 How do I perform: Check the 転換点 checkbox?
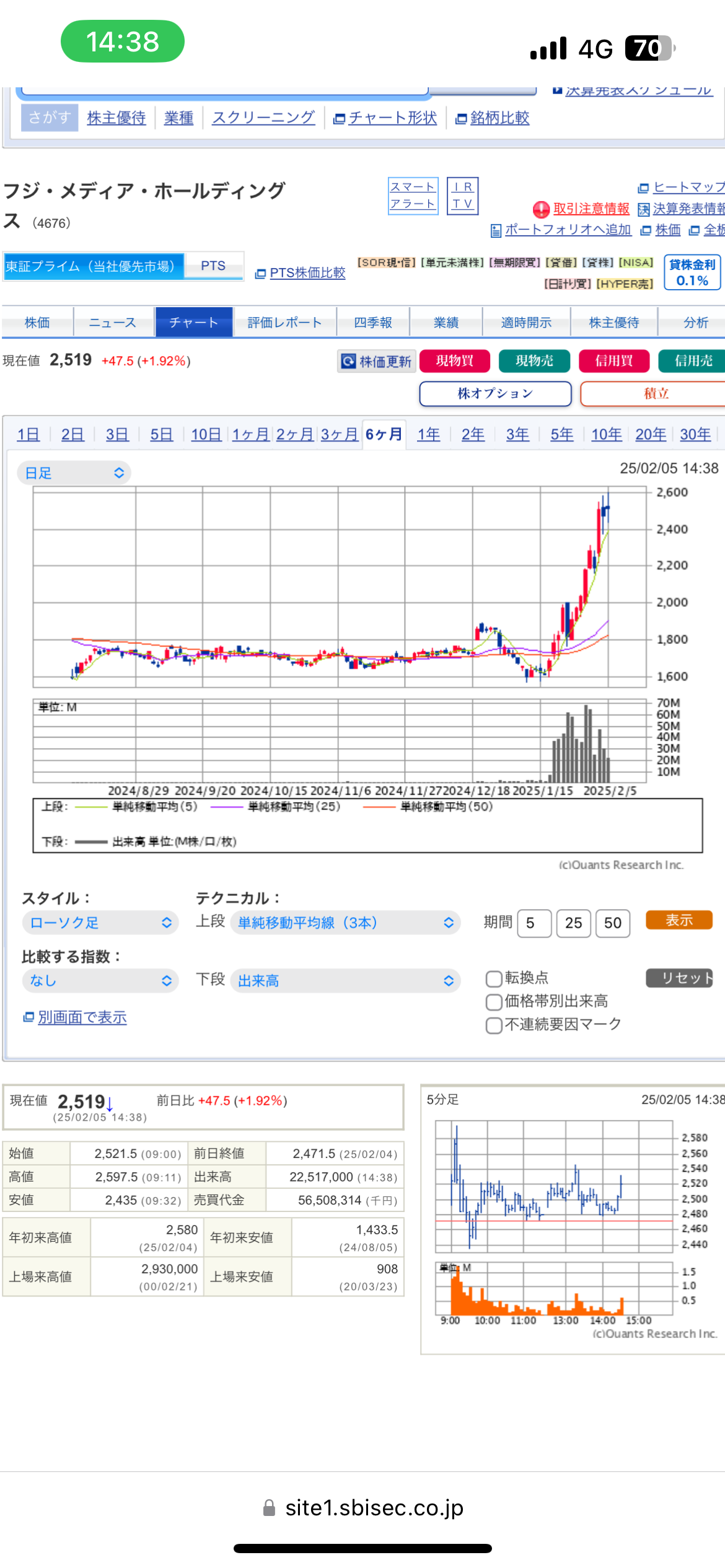pos(494,978)
